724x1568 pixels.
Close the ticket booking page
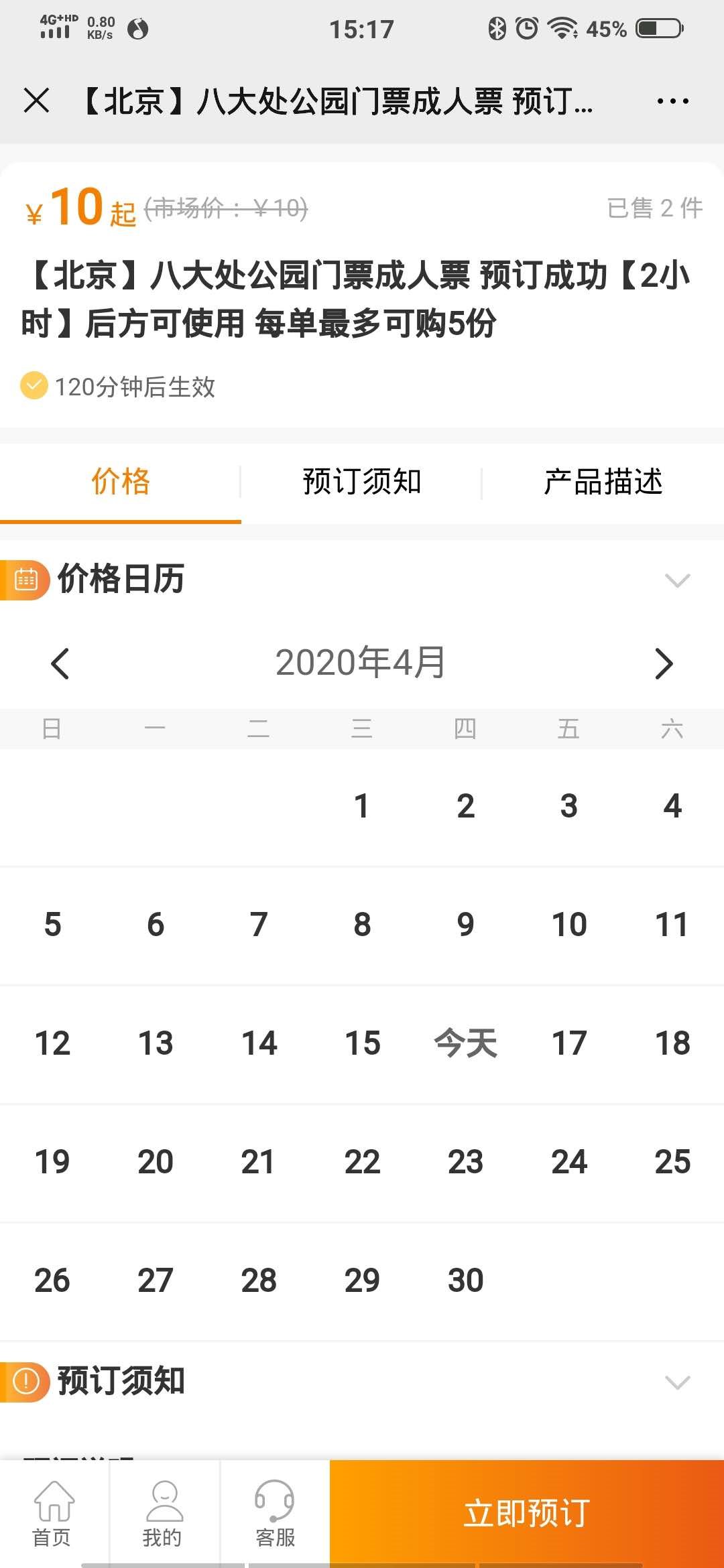pos(36,101)
